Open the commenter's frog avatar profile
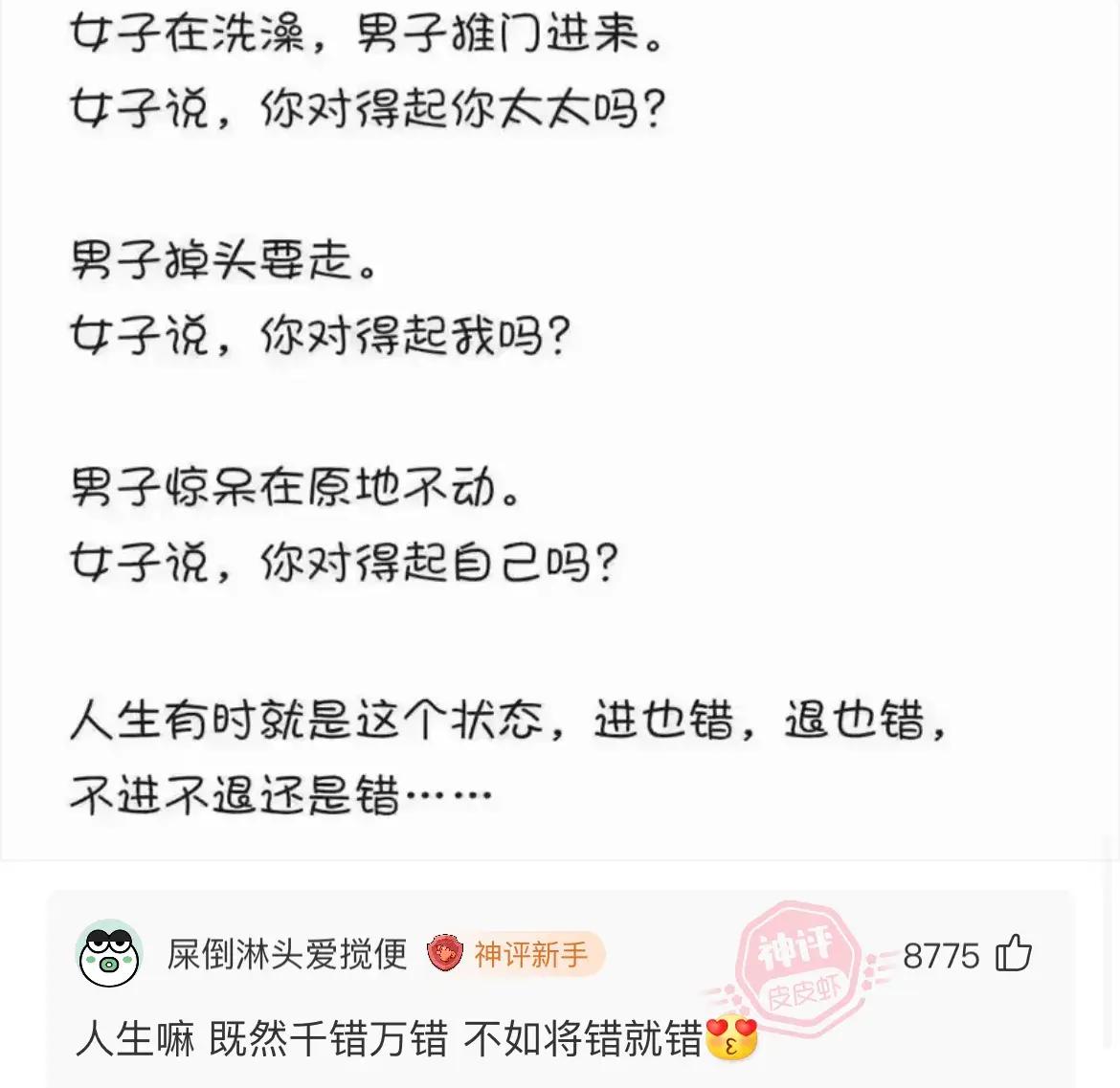 108,955
